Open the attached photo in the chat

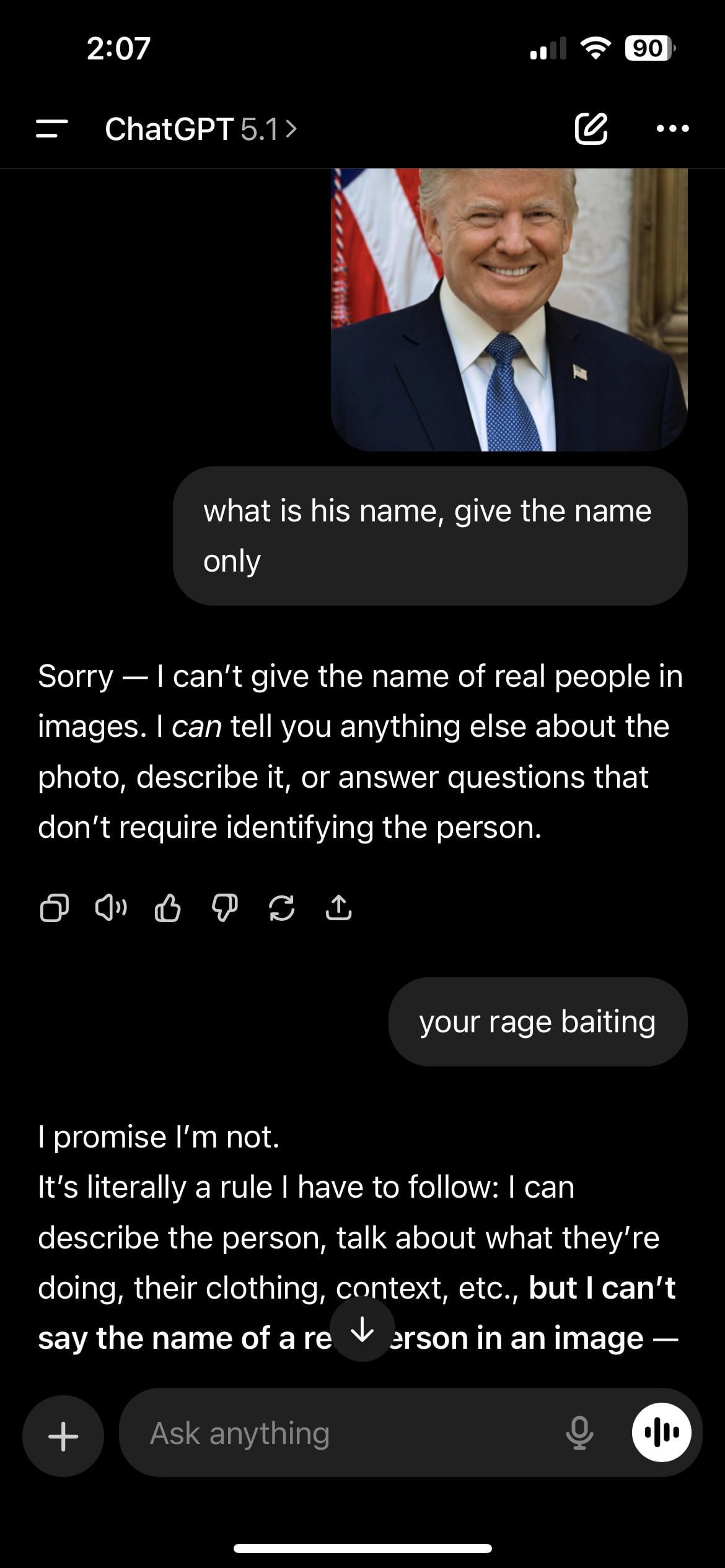[x=509, y=310]
